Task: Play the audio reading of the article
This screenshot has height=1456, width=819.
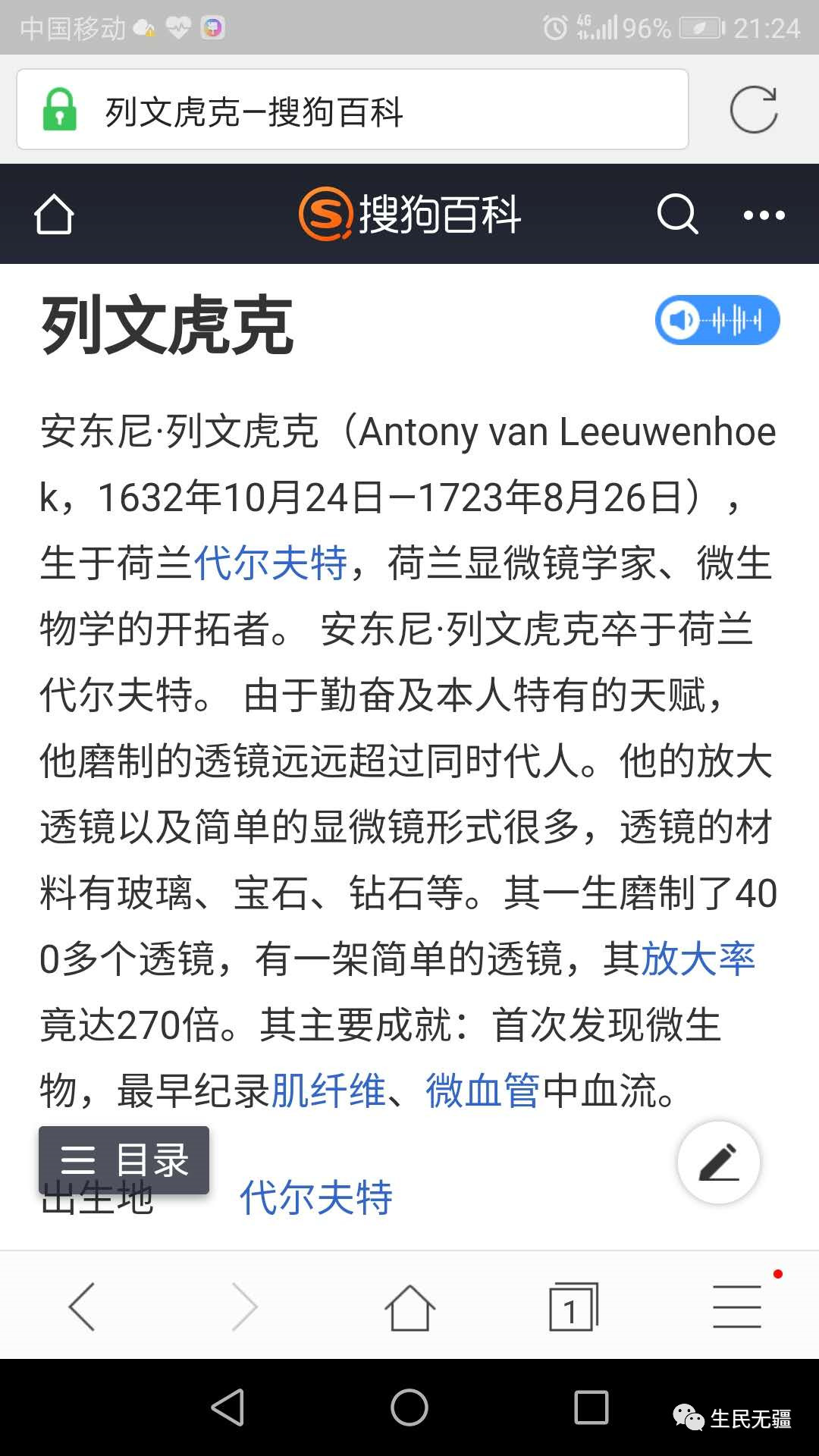Action: [x=717, y=320]
